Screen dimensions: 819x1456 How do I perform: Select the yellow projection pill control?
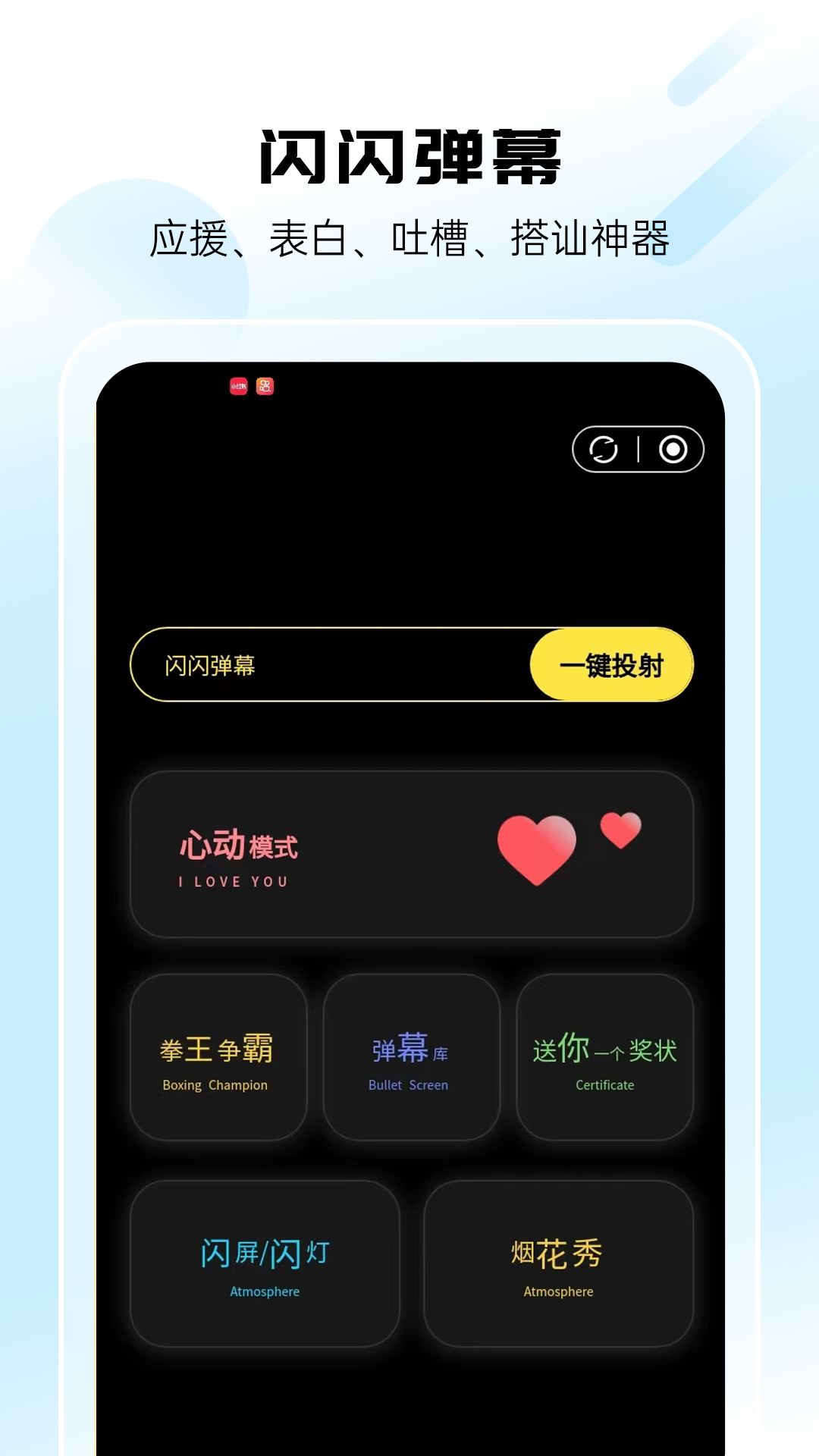coord(613,664)
